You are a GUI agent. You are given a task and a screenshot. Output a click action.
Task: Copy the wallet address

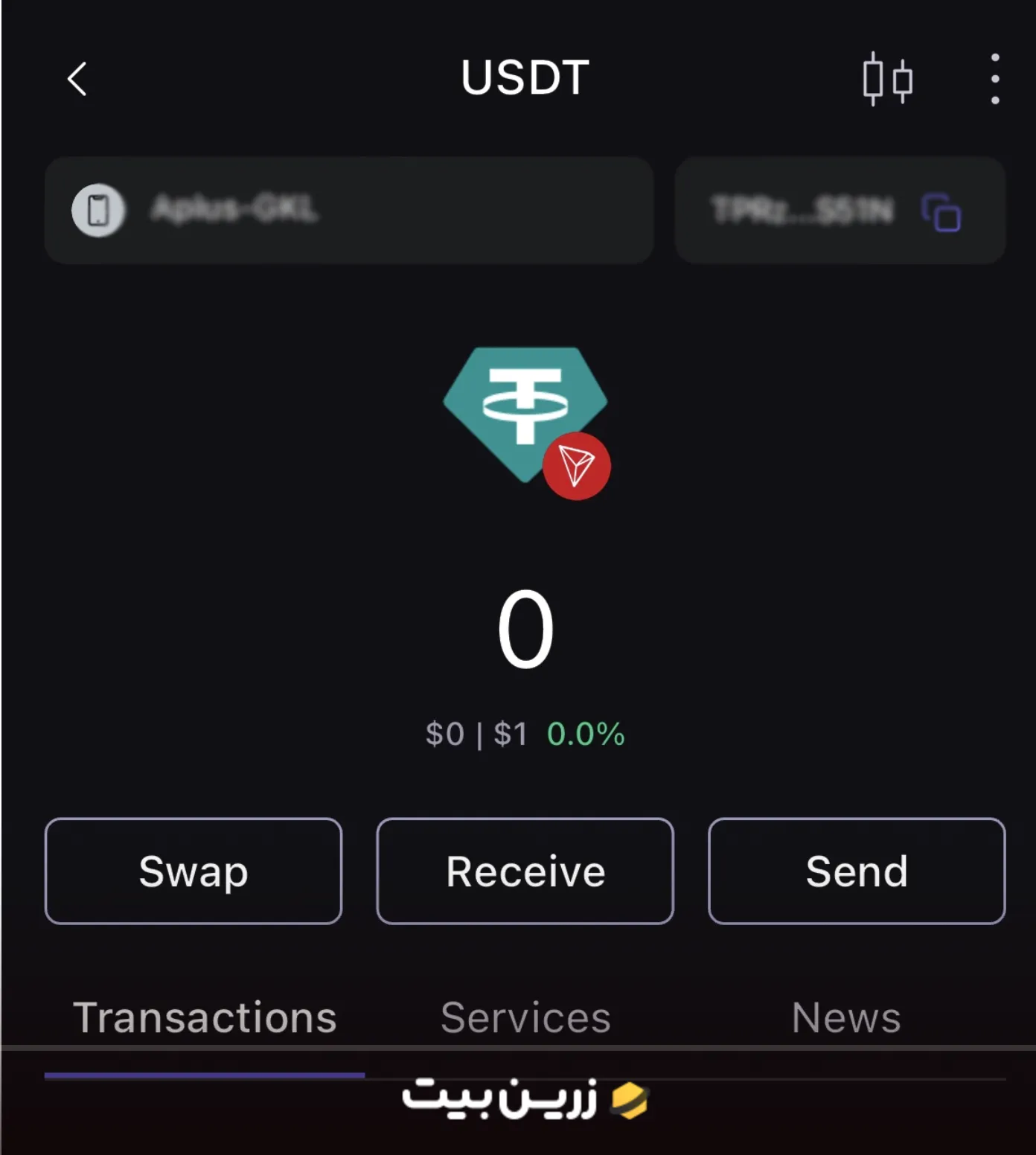point(941,212)
